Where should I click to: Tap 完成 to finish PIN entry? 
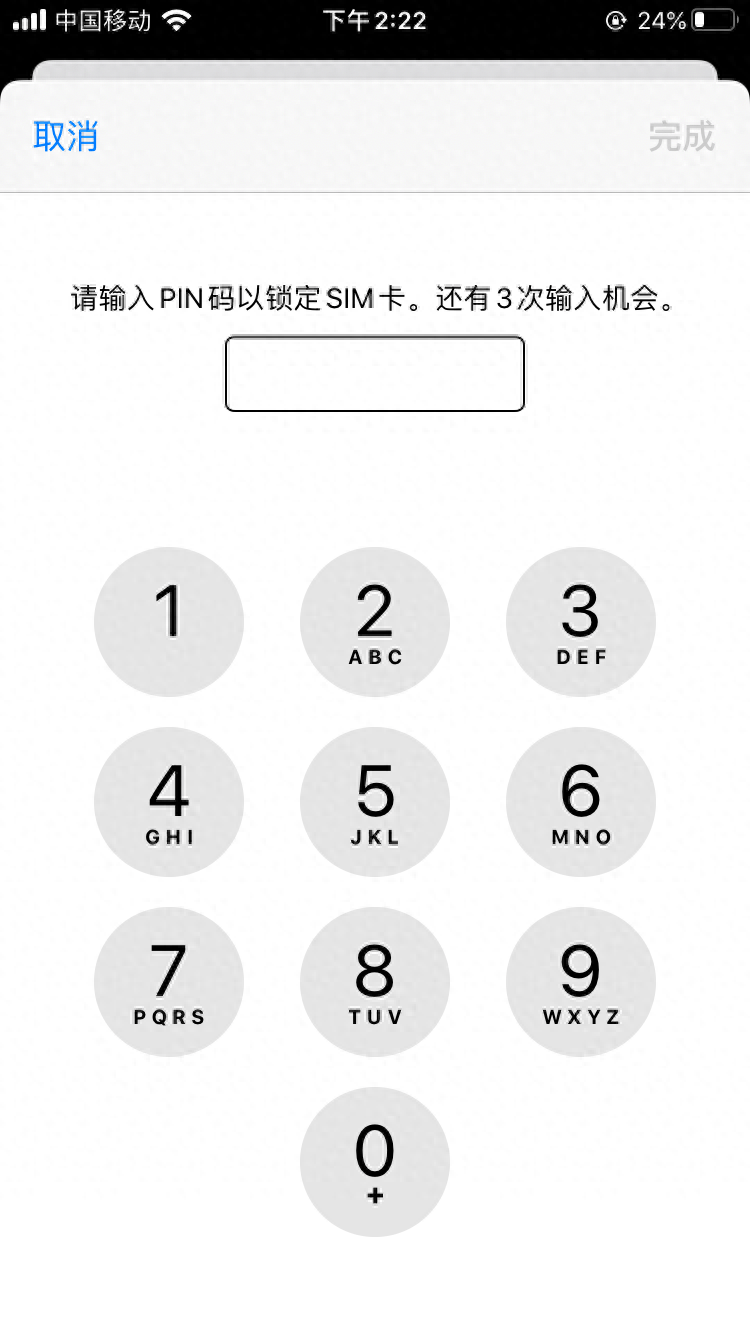coord(682,136)
